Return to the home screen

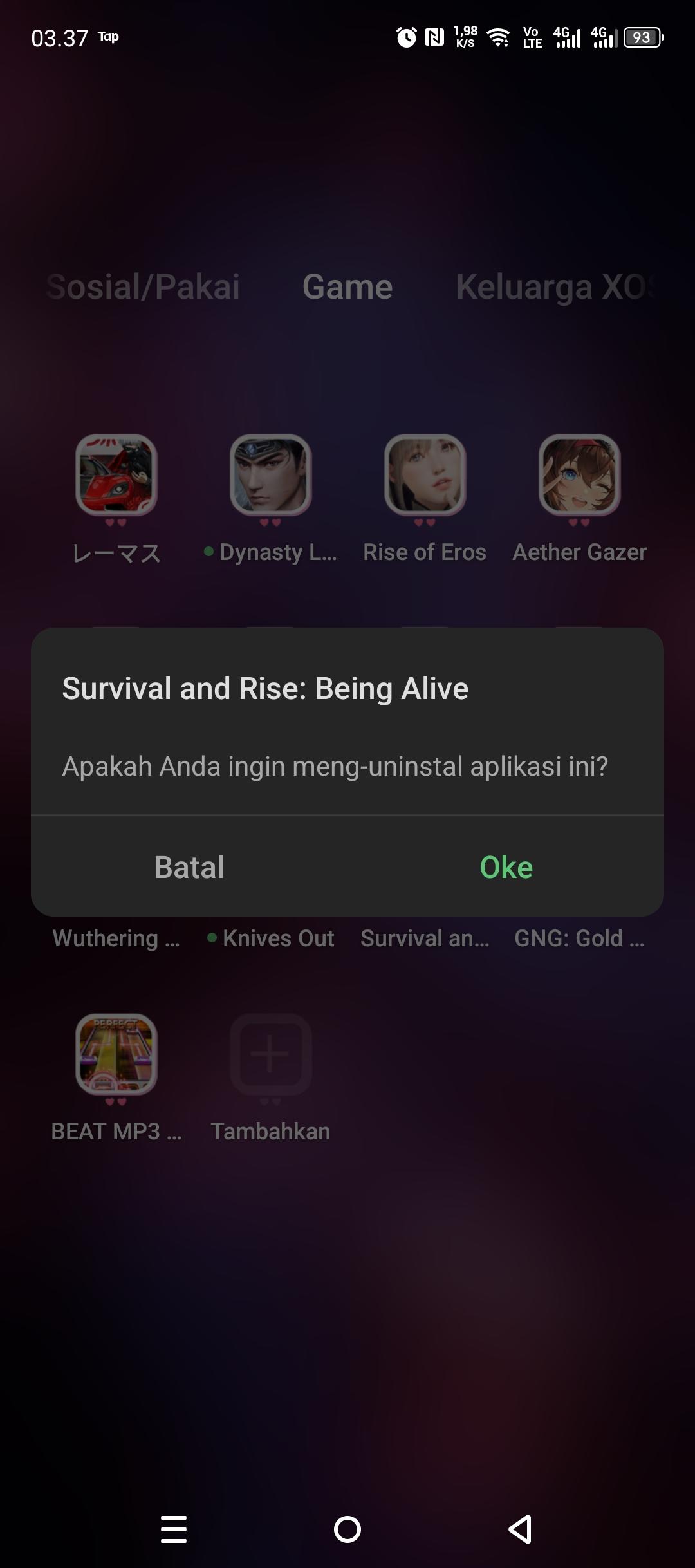point(347,1529)
